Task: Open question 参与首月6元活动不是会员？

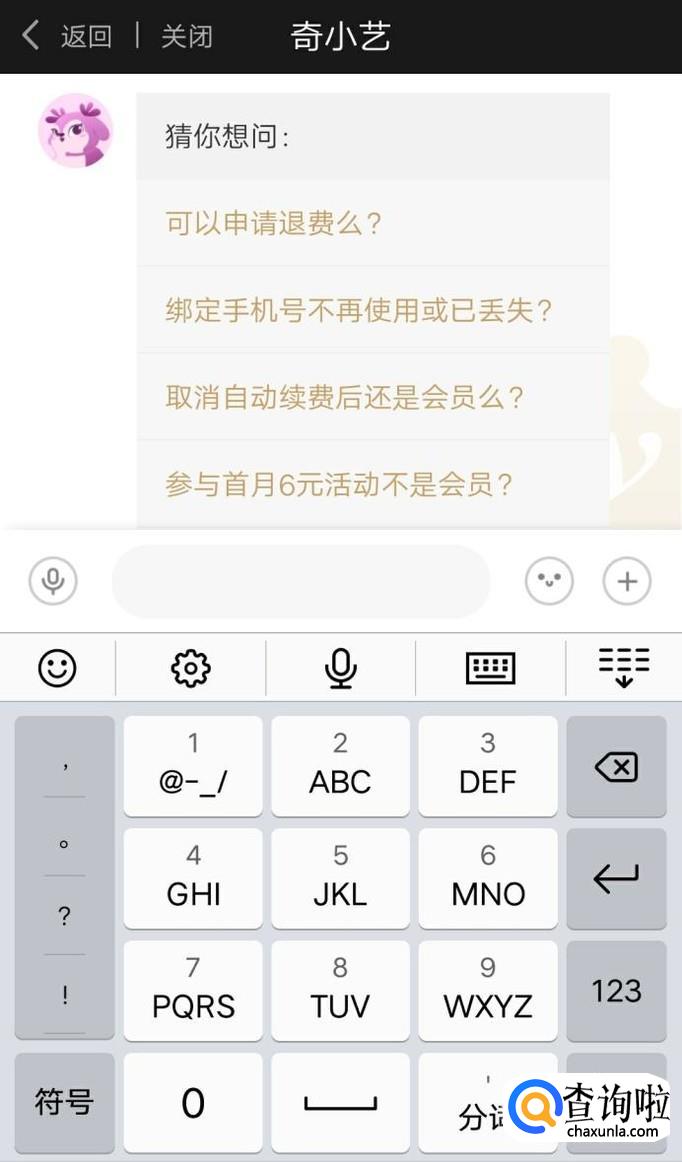Action: coord(339,485)
